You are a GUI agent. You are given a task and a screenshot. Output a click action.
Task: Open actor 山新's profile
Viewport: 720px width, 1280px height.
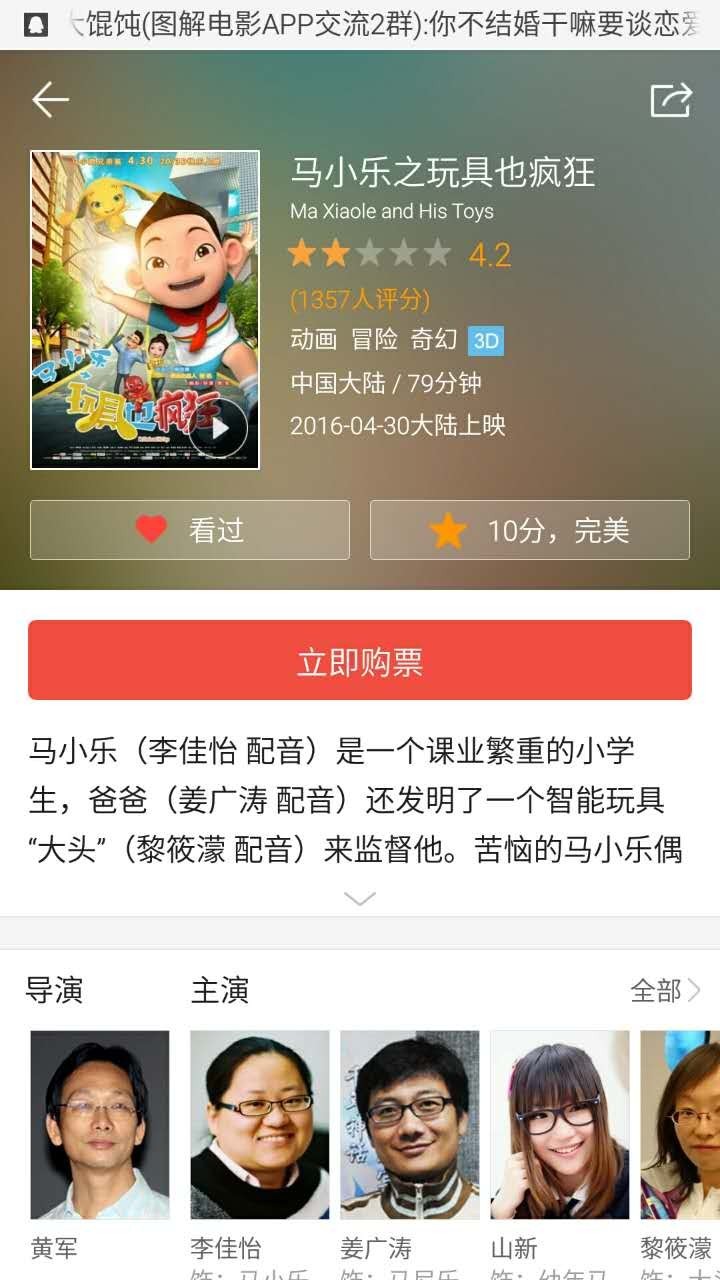560,1125
